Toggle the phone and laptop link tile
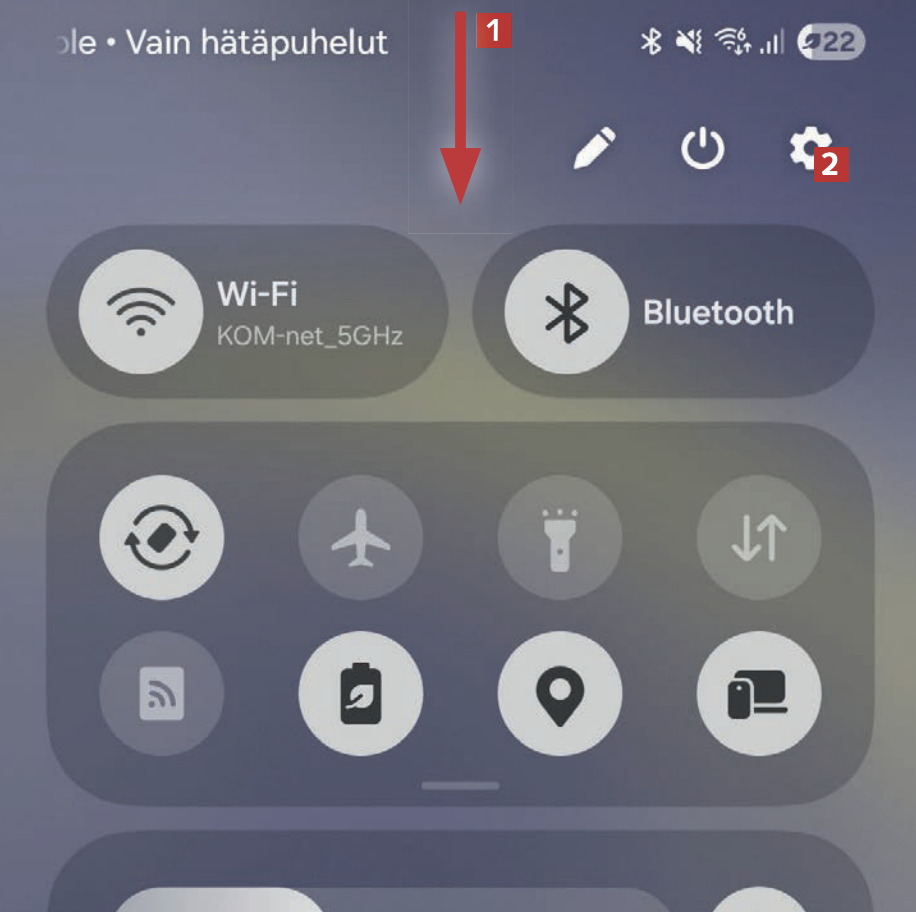The height and width of the screenshot is (912, 916). pos(758,693)
